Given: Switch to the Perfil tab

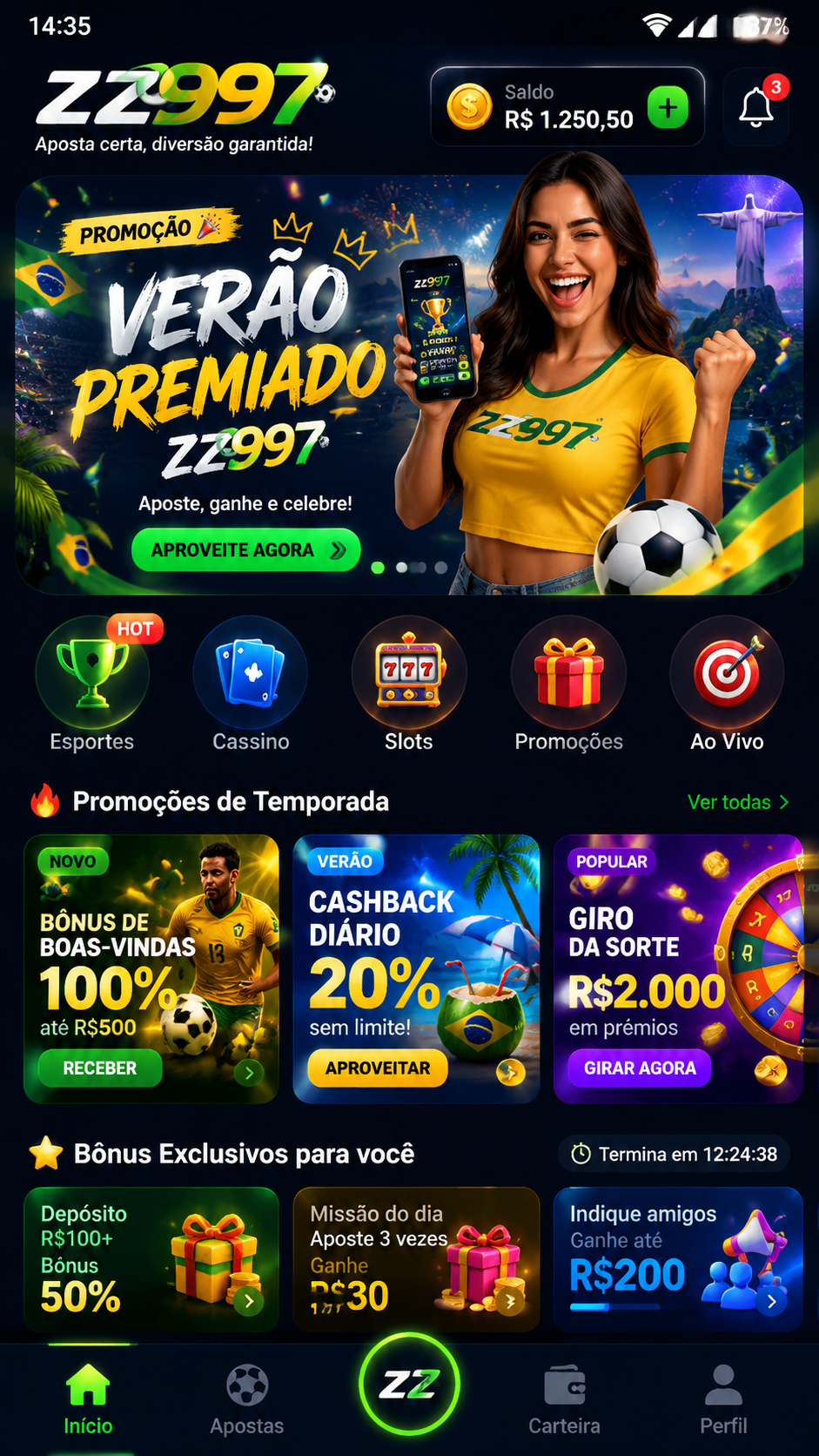Looking at the screenshot, I should point(723,1399).
